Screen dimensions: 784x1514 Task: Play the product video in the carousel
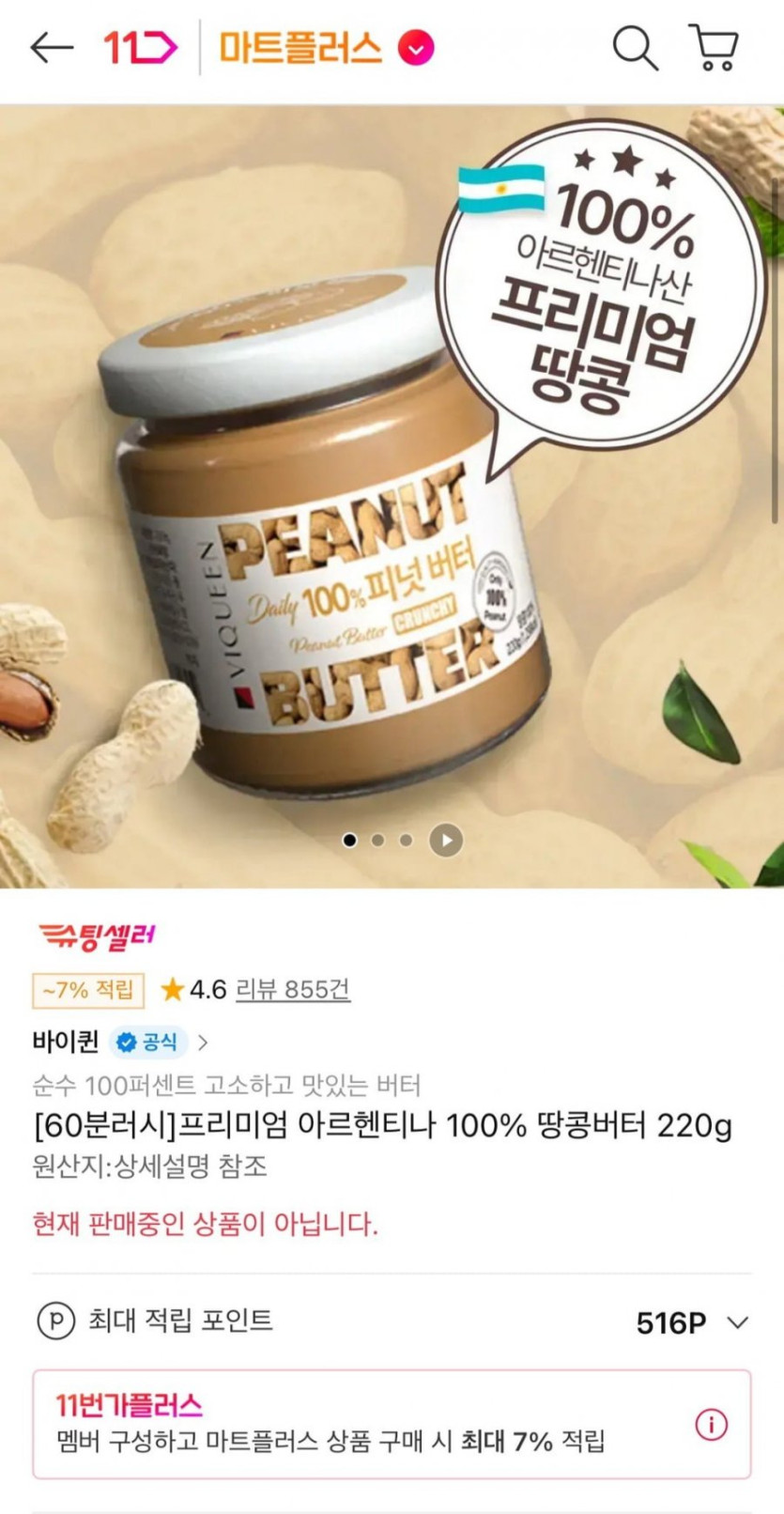[x=446, y=840]
